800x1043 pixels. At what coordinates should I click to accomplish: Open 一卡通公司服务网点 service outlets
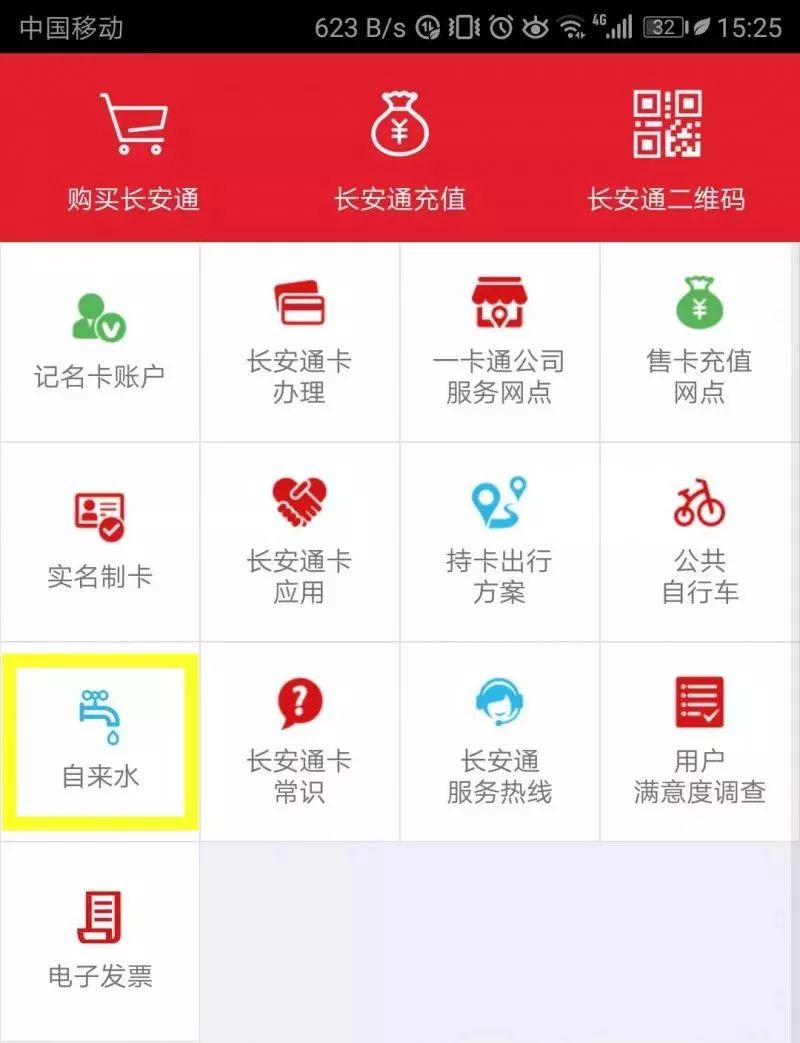(x=500, y=342)
